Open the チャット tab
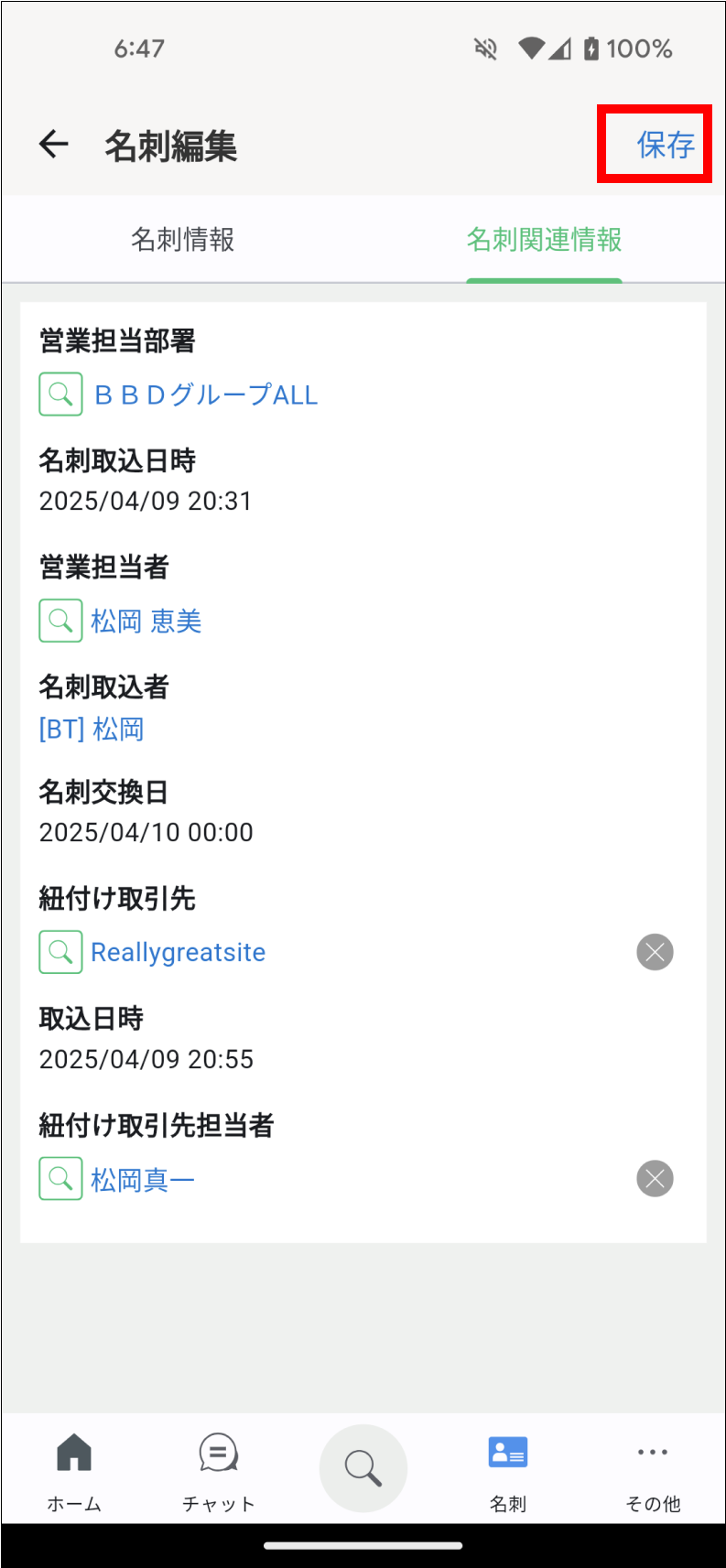Viewport: 726px width, 1568px height. click(218, 1470)
